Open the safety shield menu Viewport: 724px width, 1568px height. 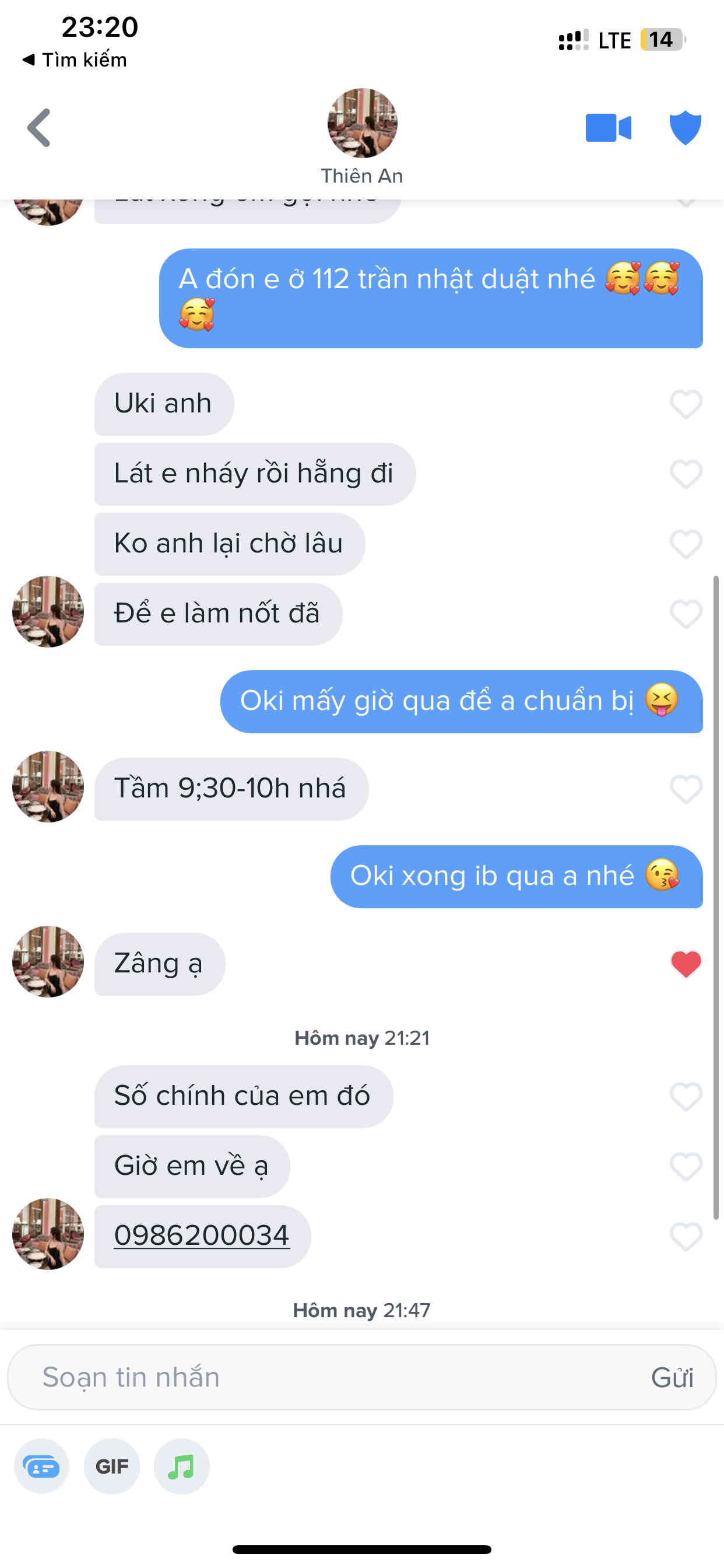coord(685,128)
